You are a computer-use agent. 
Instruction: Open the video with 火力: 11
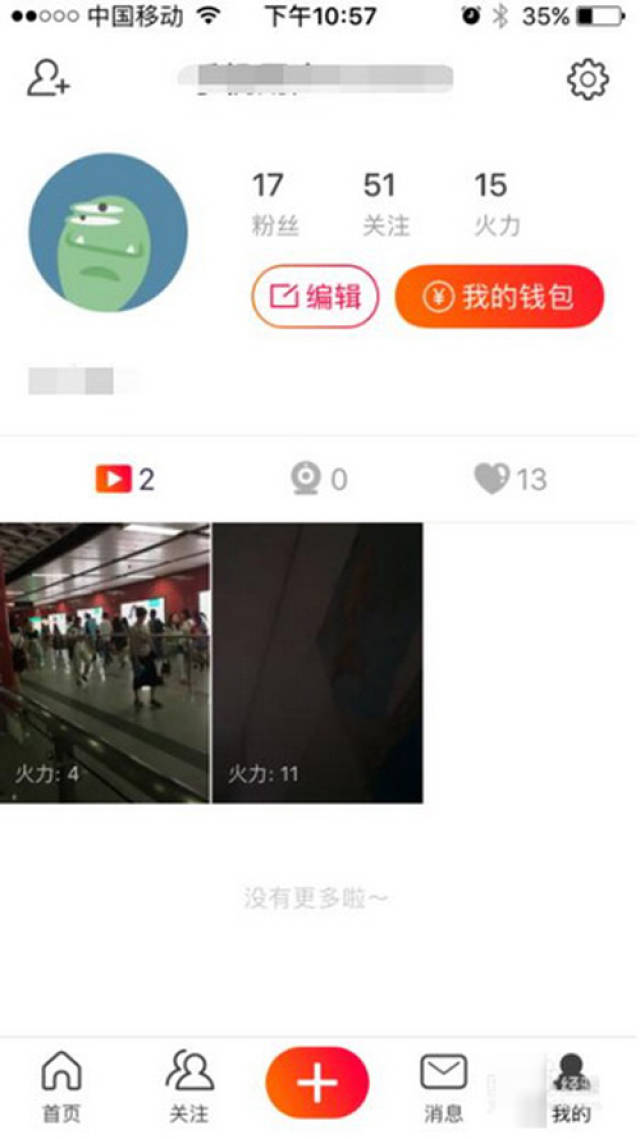click(x=318, y=662)
